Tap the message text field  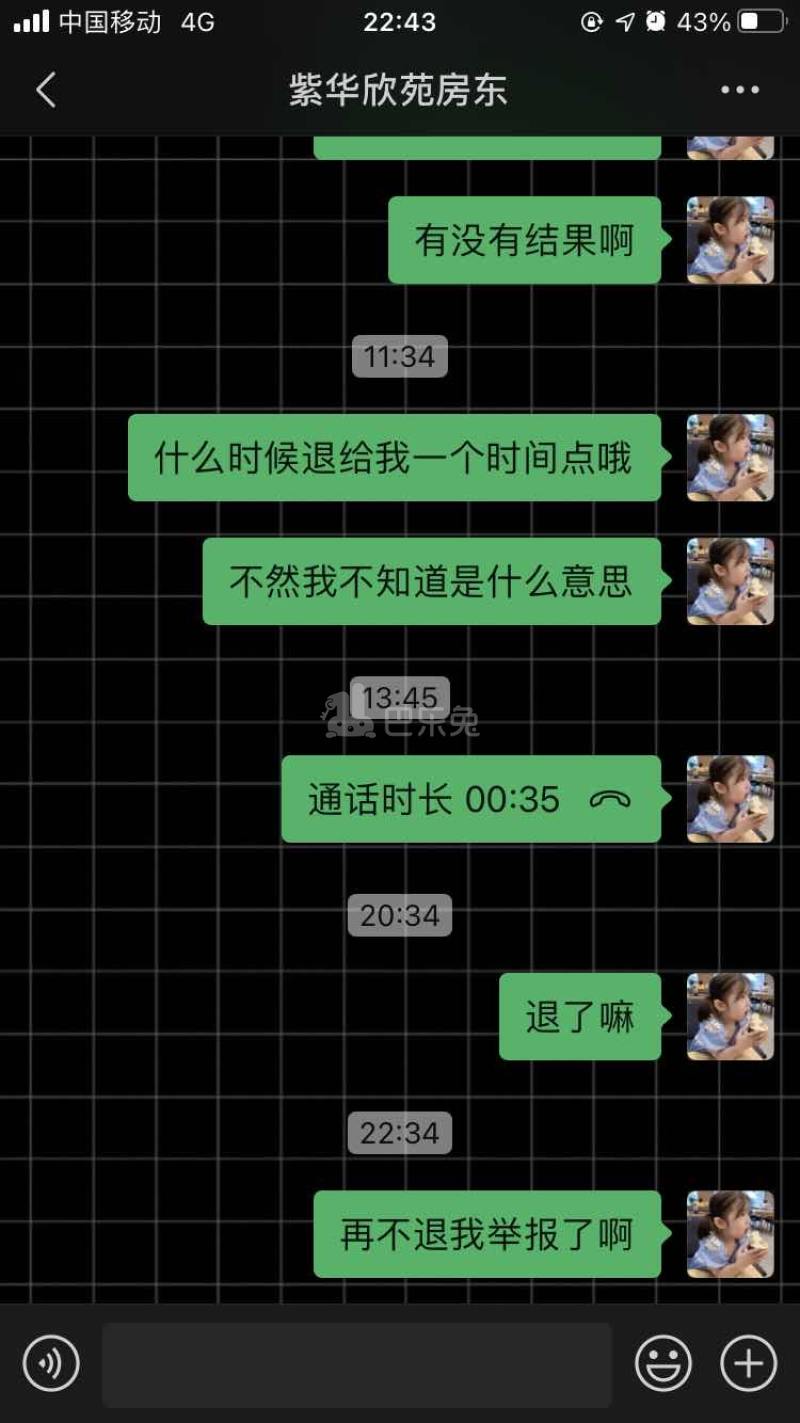point(357,1364)
